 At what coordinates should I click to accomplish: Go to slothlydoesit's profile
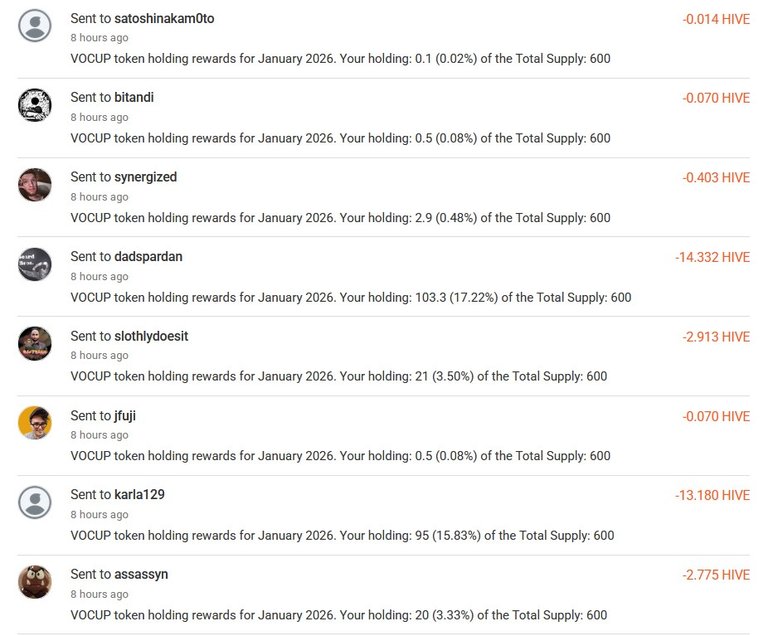tap(151, 336)
